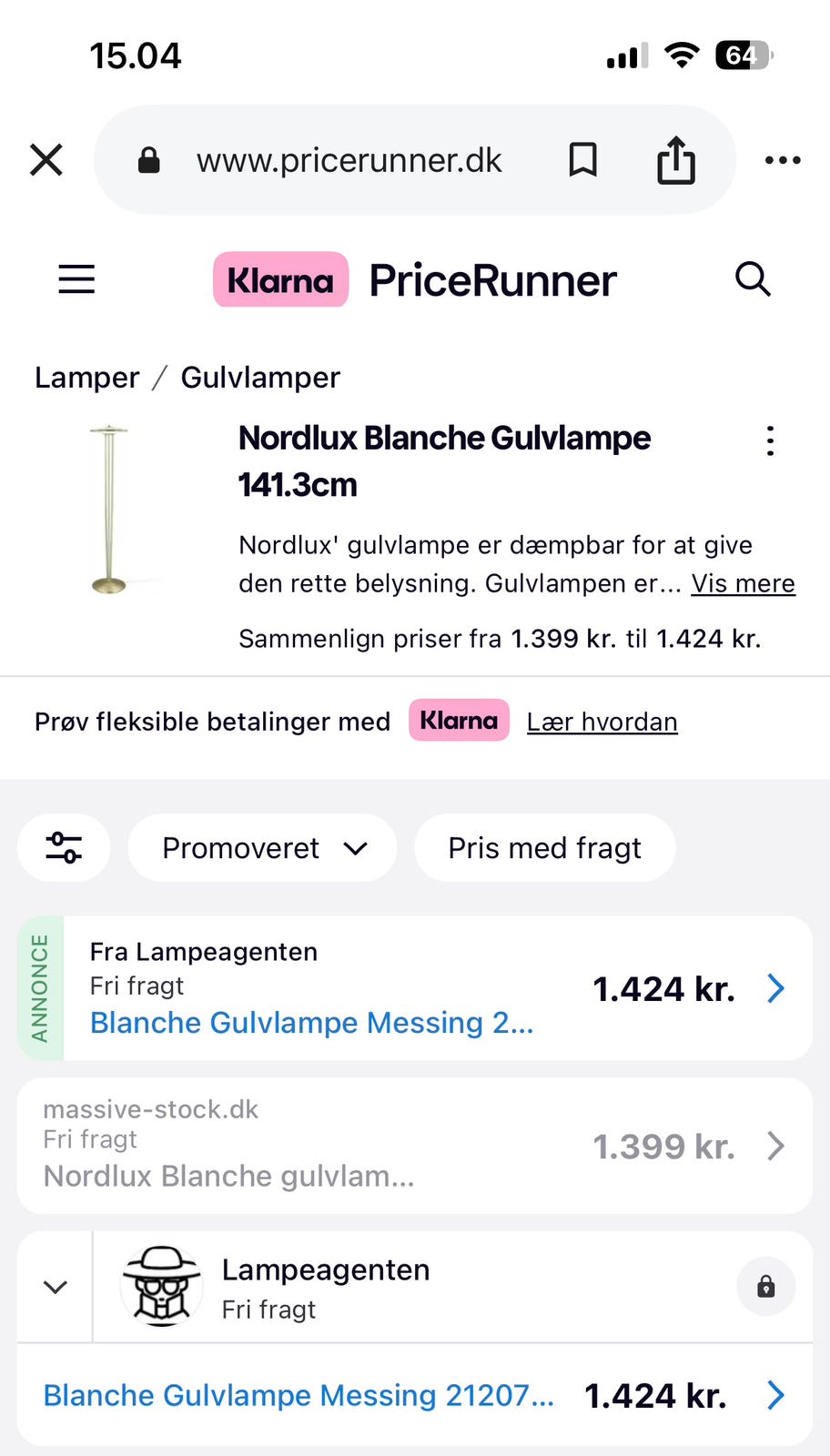Open the Blanche Gulvlampe Messing 21207 offer link
Screen dimensions: 830x1456
pyautogui.click(x=299, y=1395)
